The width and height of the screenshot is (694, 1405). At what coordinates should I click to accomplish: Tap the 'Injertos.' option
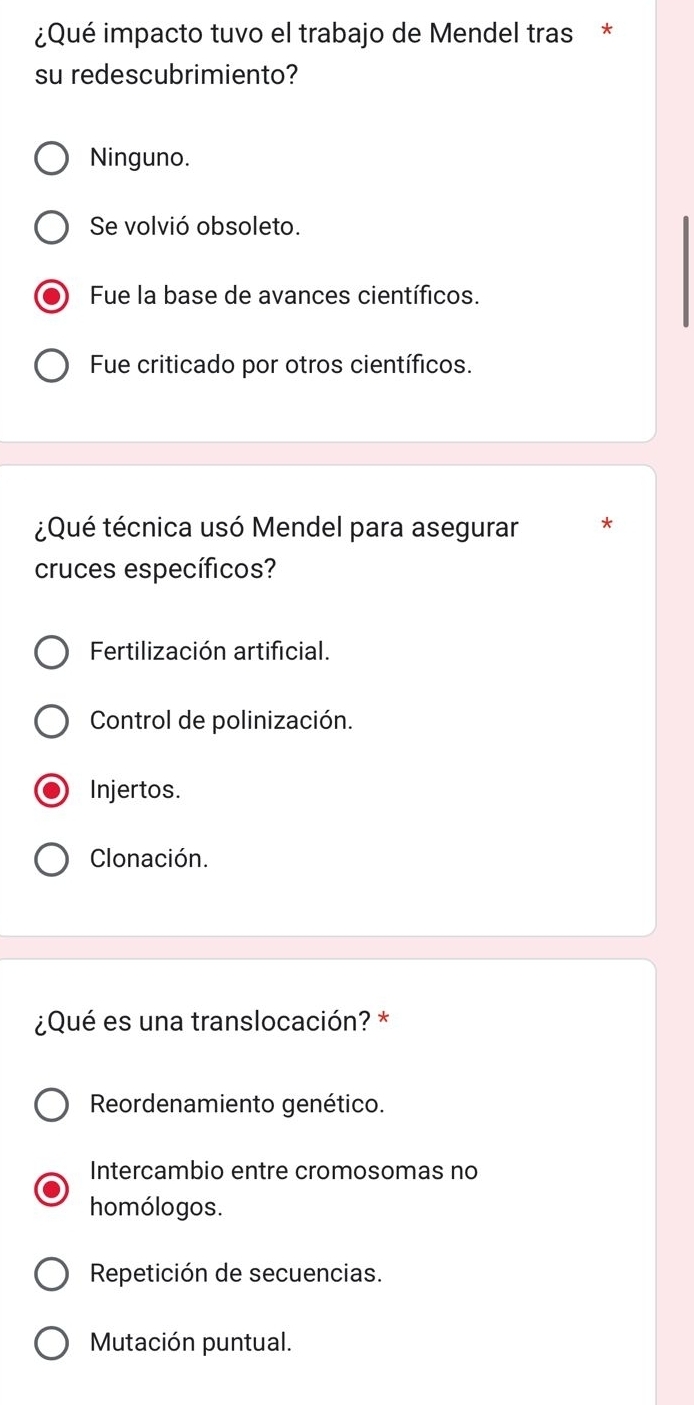(x=52, y=790)
